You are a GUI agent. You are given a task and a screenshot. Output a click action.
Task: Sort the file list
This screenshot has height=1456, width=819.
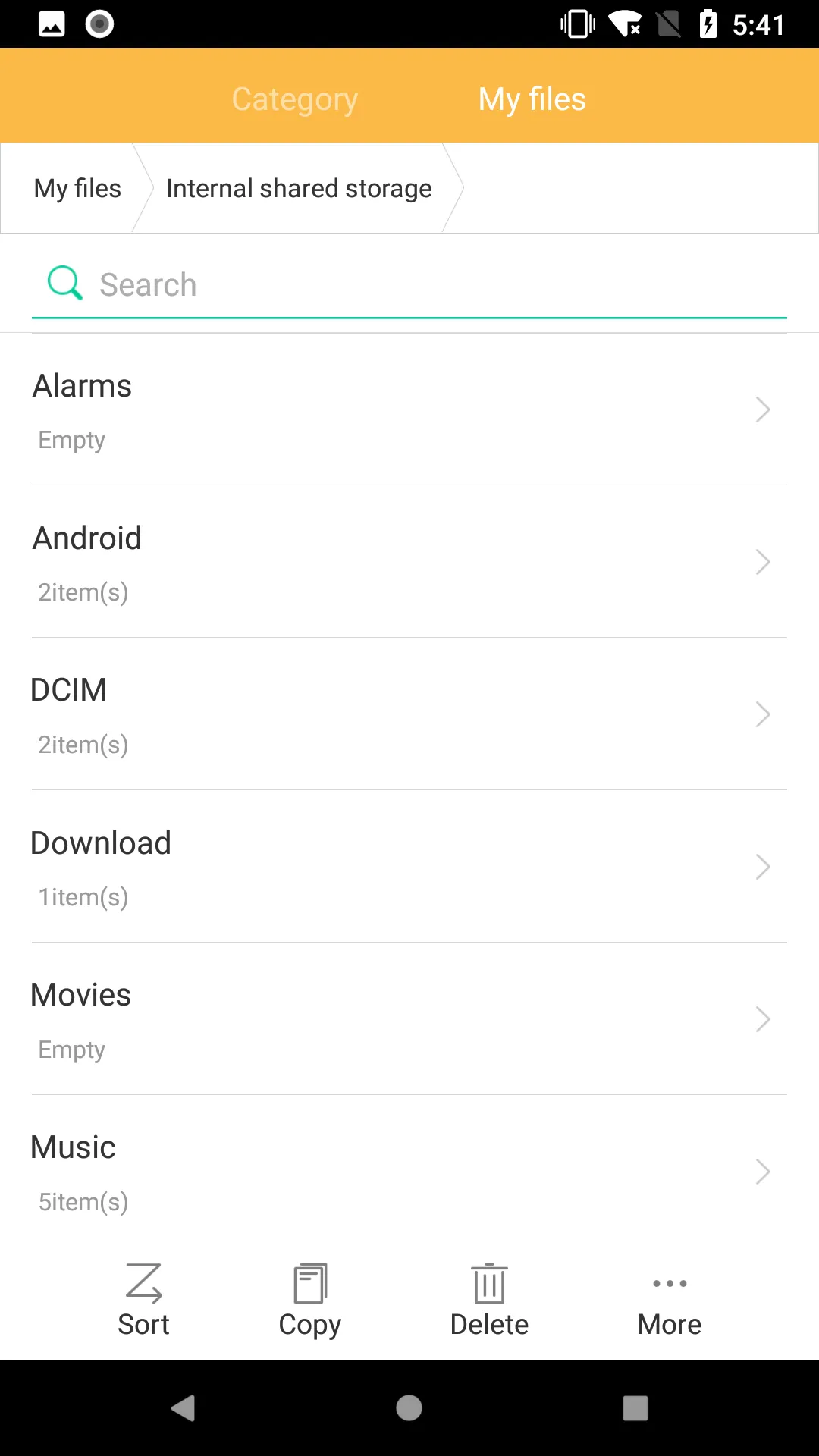[x=143, y=1301]
